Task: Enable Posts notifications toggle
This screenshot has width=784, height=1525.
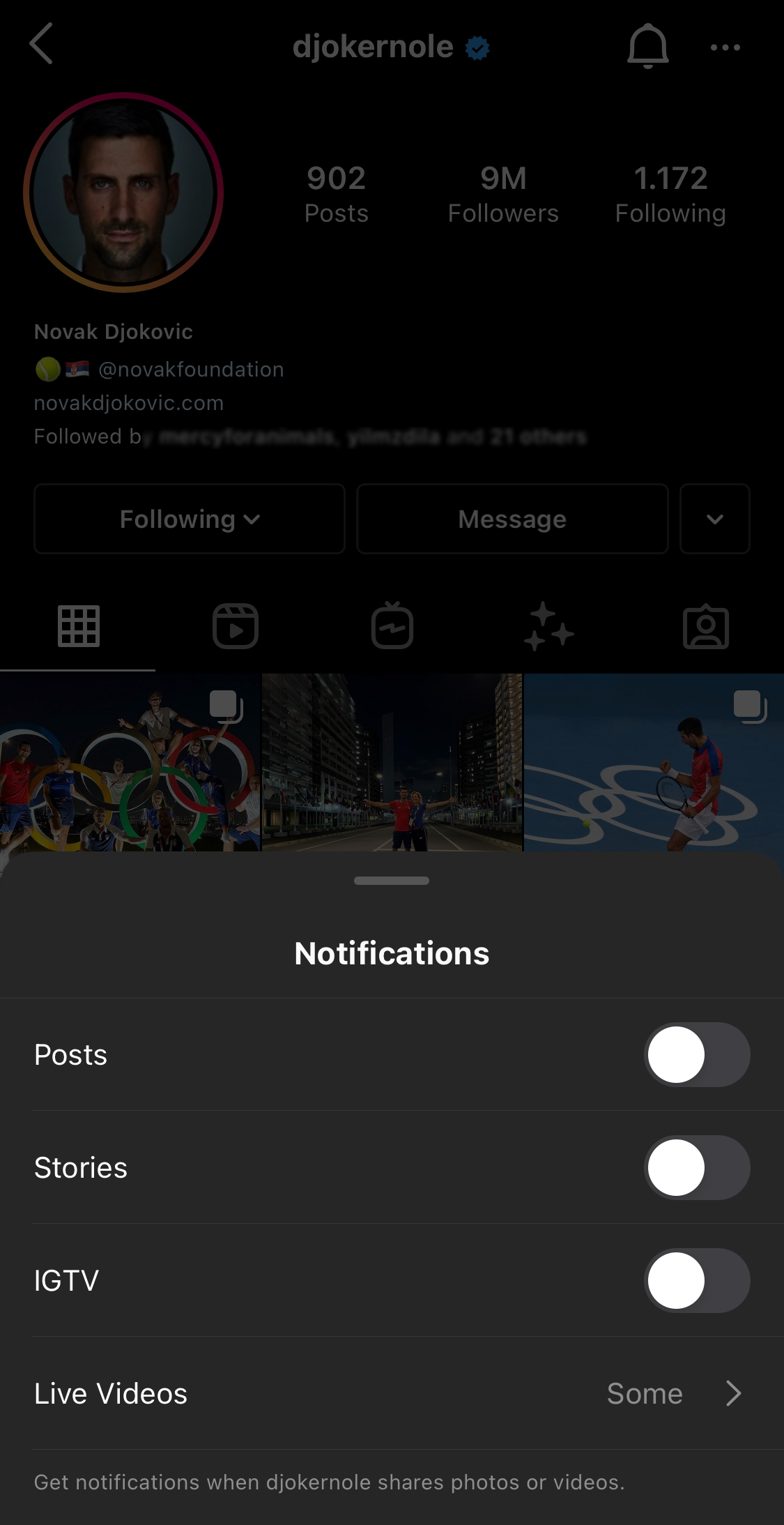Action: pyautogui.click(x=697, y=1055)
